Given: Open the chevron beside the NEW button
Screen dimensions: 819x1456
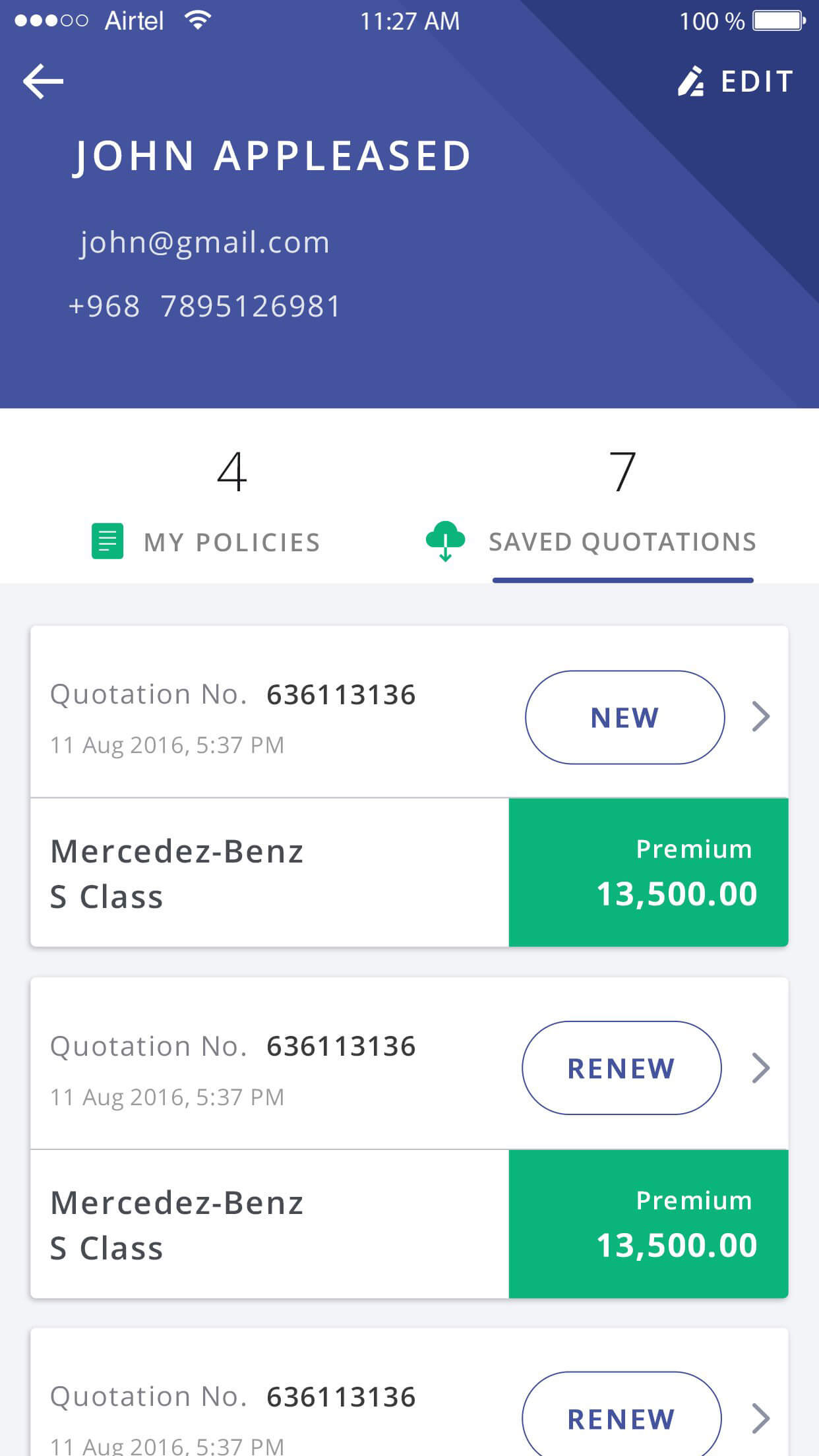Looking at the screenshot, I should [x=761, y=717].
